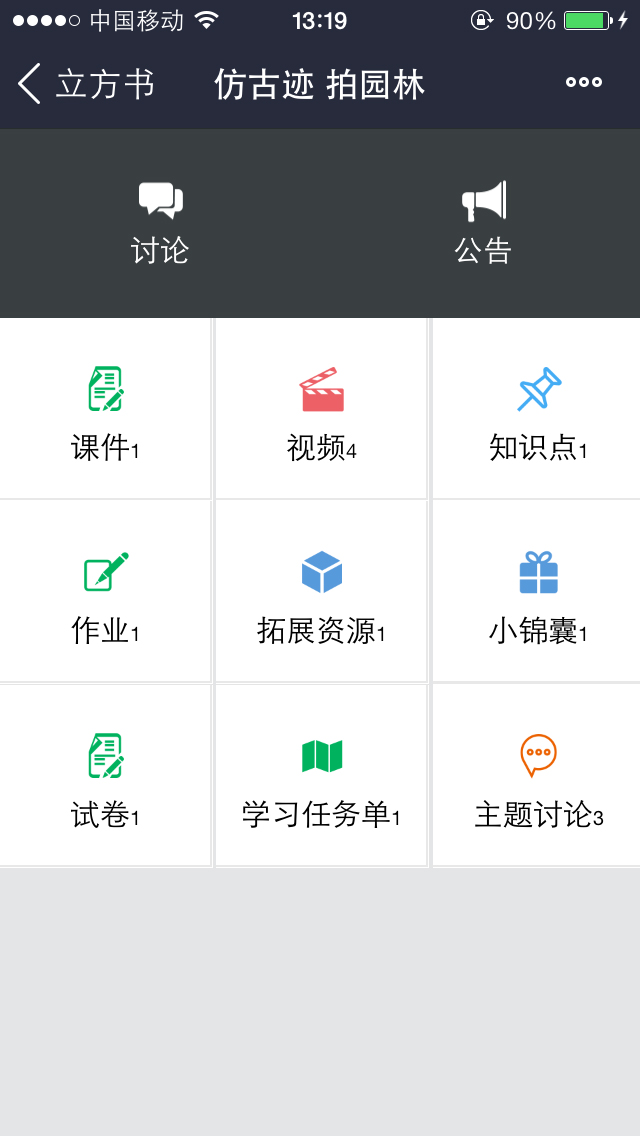Open the 作业 homework tile
Screen dimensions: 640x1136
105,592
